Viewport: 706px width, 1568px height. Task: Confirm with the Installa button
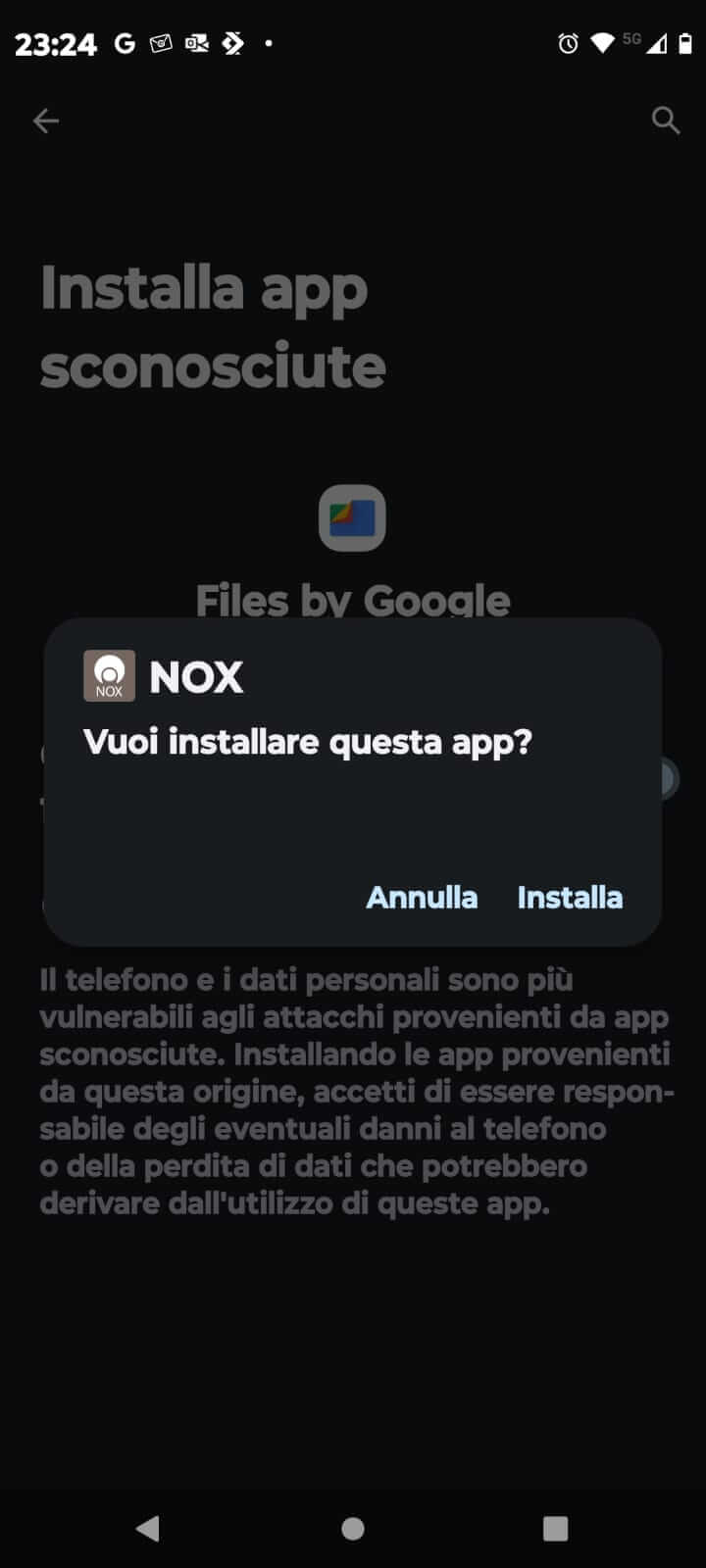[x=570, y=897]
